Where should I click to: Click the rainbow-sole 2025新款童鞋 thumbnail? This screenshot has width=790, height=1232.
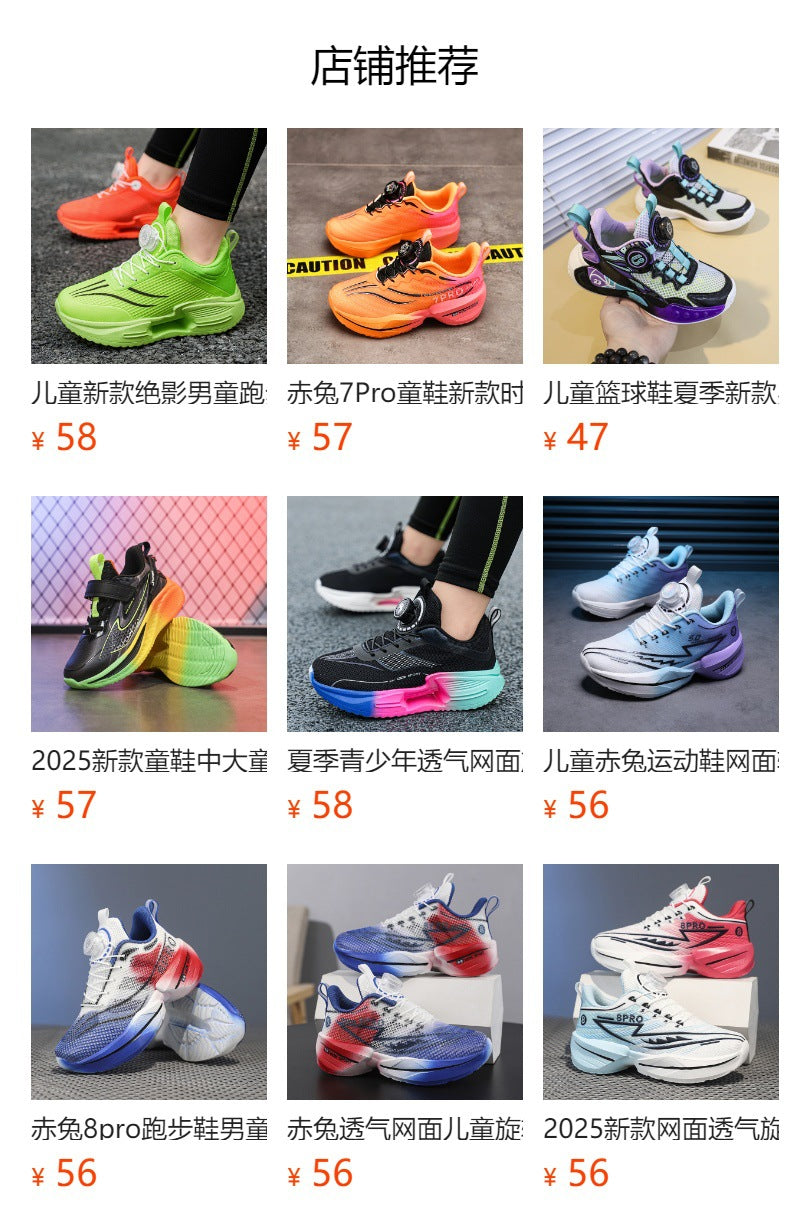pos(147,615)
